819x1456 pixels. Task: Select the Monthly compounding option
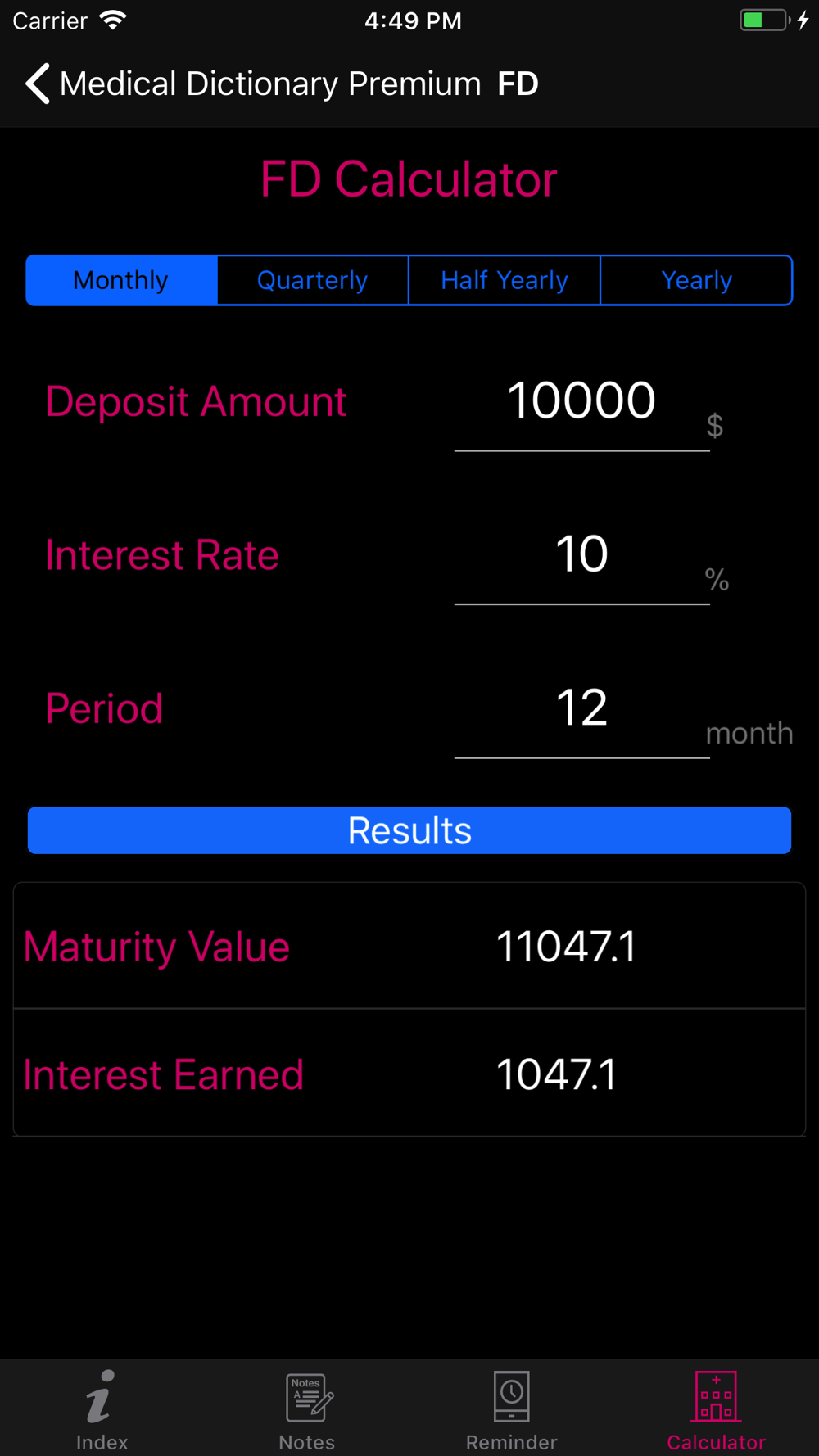(x=121, y=280)
